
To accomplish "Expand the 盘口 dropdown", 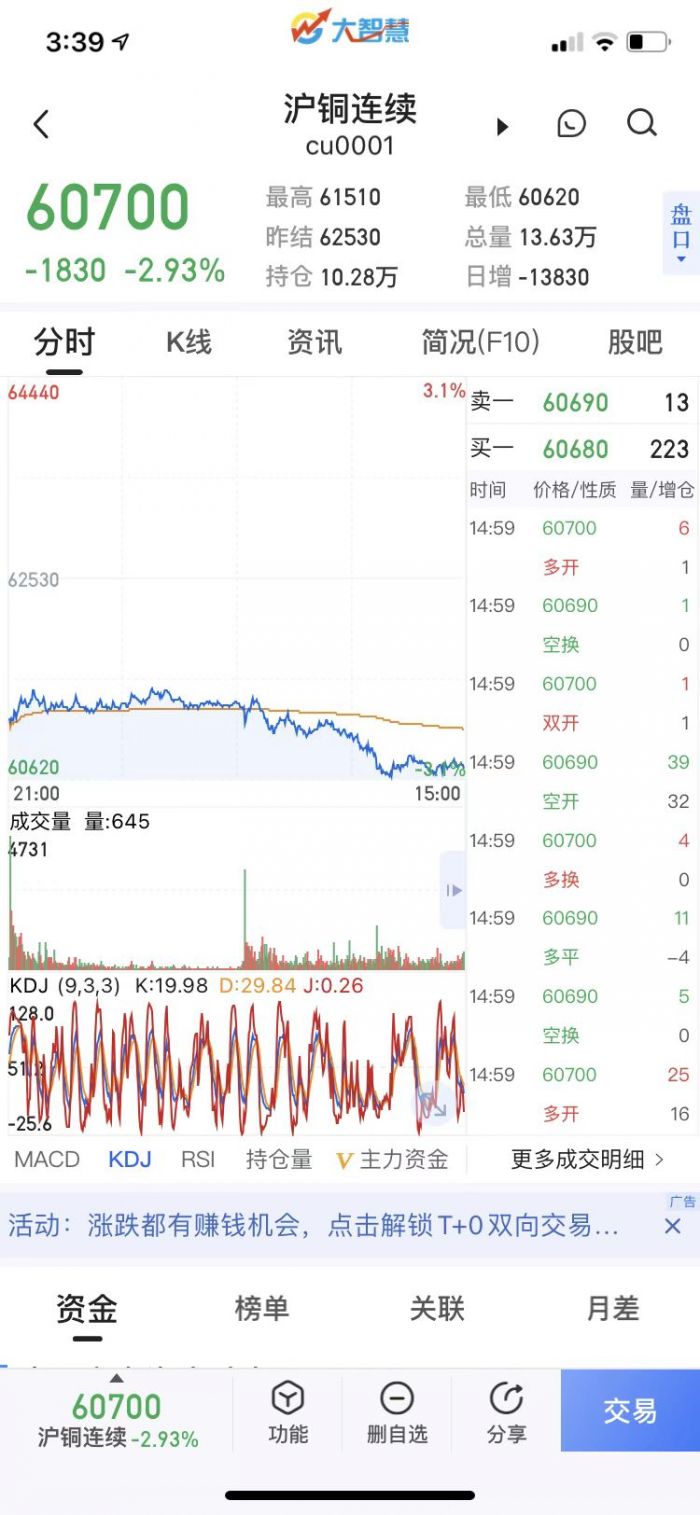I will pyautogui.click(x=681, y=234).
